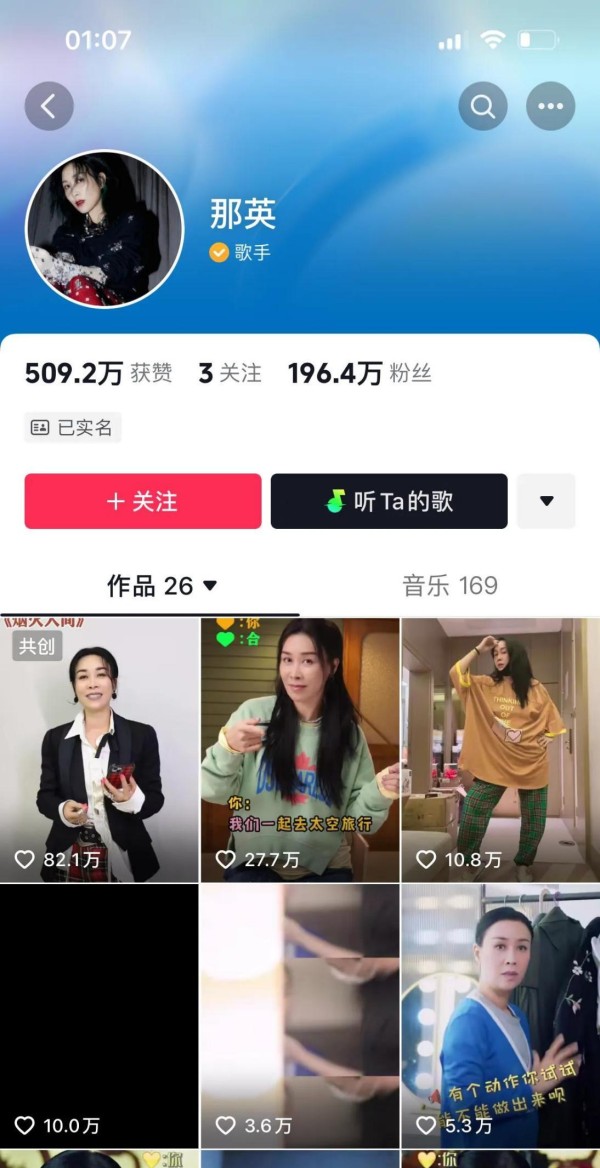The height and width of the screenshot is (1168, 600).
Task: Play the video with 27.7万 likes
Action: [300, 750]
